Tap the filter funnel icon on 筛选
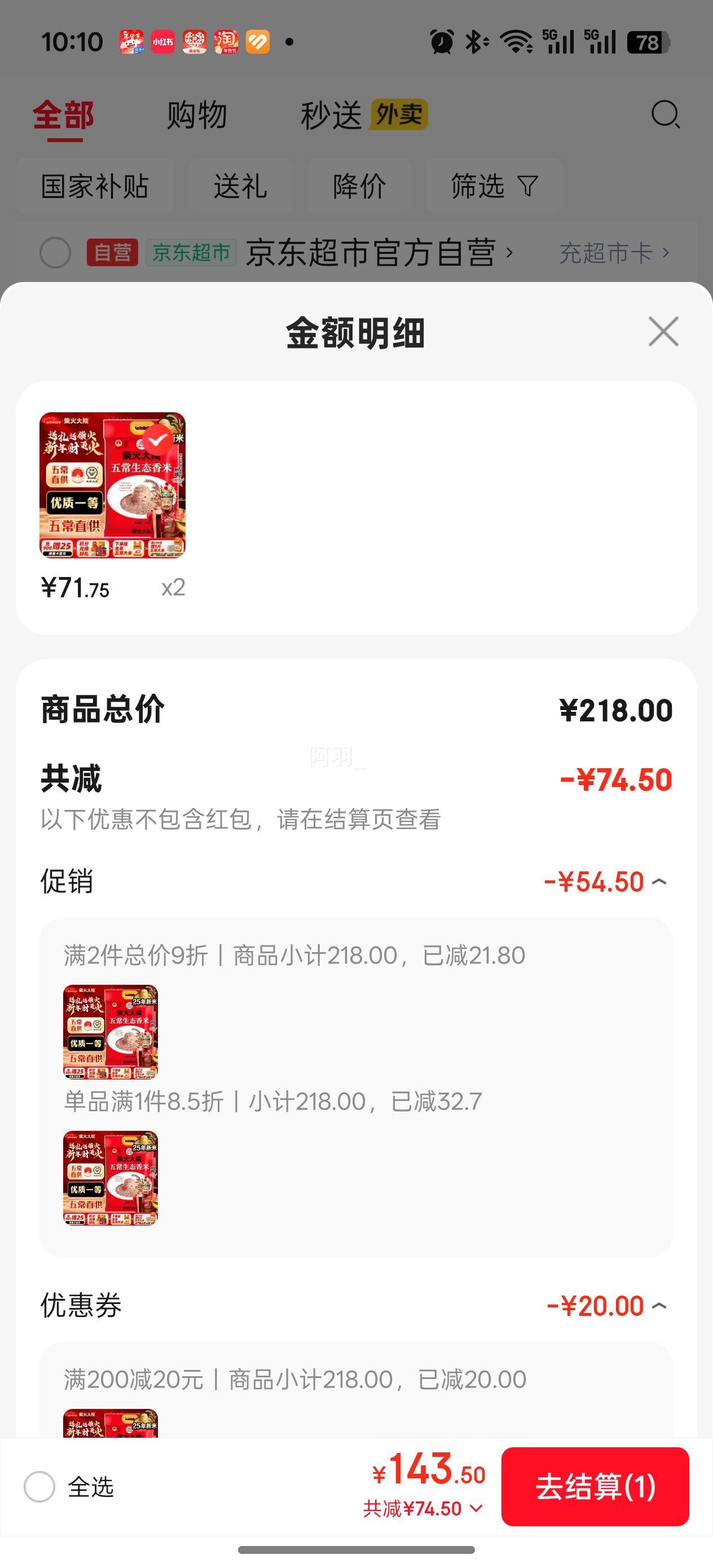The height and width of the screenshot is (1568, 713). pyautogui.click(x=529, y=186)
